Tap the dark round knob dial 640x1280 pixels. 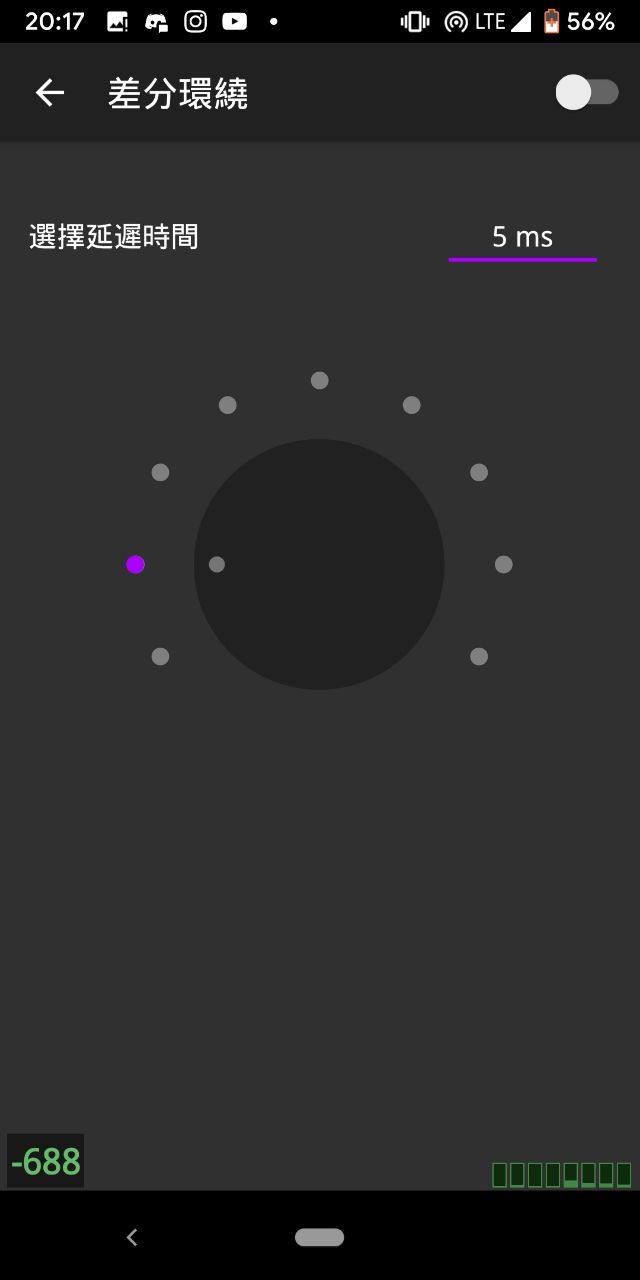point(319,564)
